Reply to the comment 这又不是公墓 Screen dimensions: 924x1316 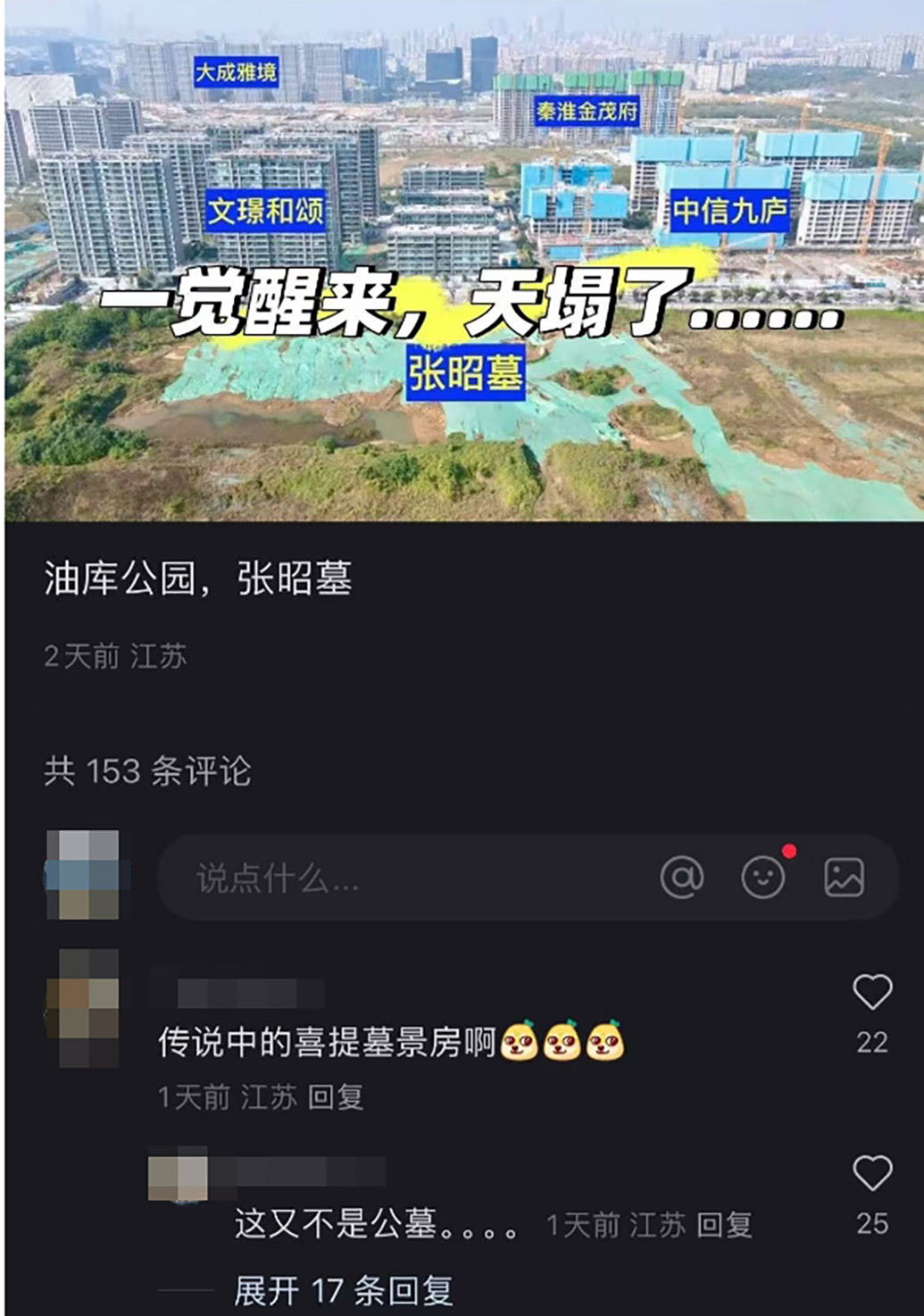[724, 1225]
